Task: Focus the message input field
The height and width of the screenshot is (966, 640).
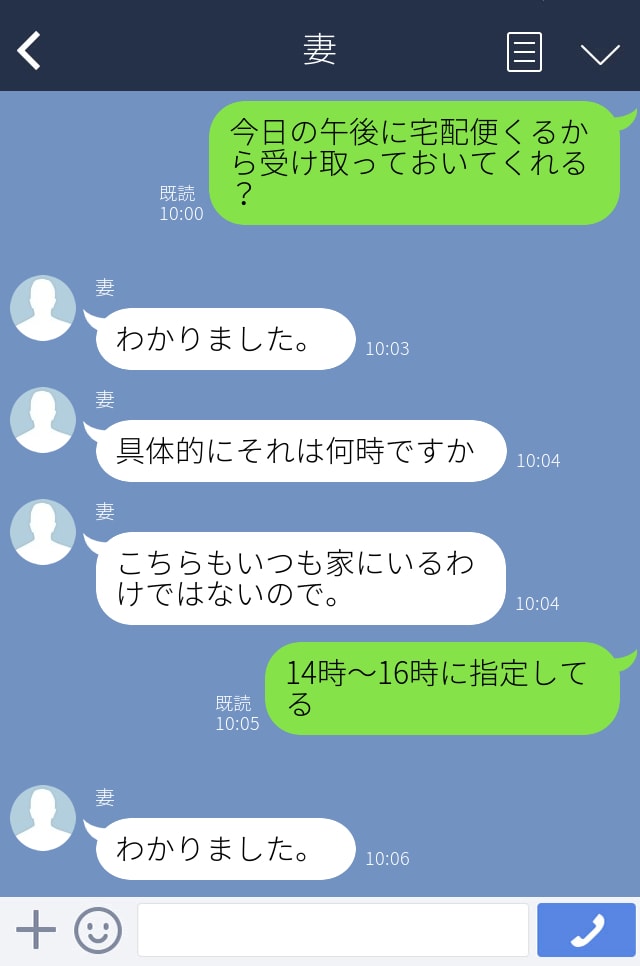Action: (332, 930)
